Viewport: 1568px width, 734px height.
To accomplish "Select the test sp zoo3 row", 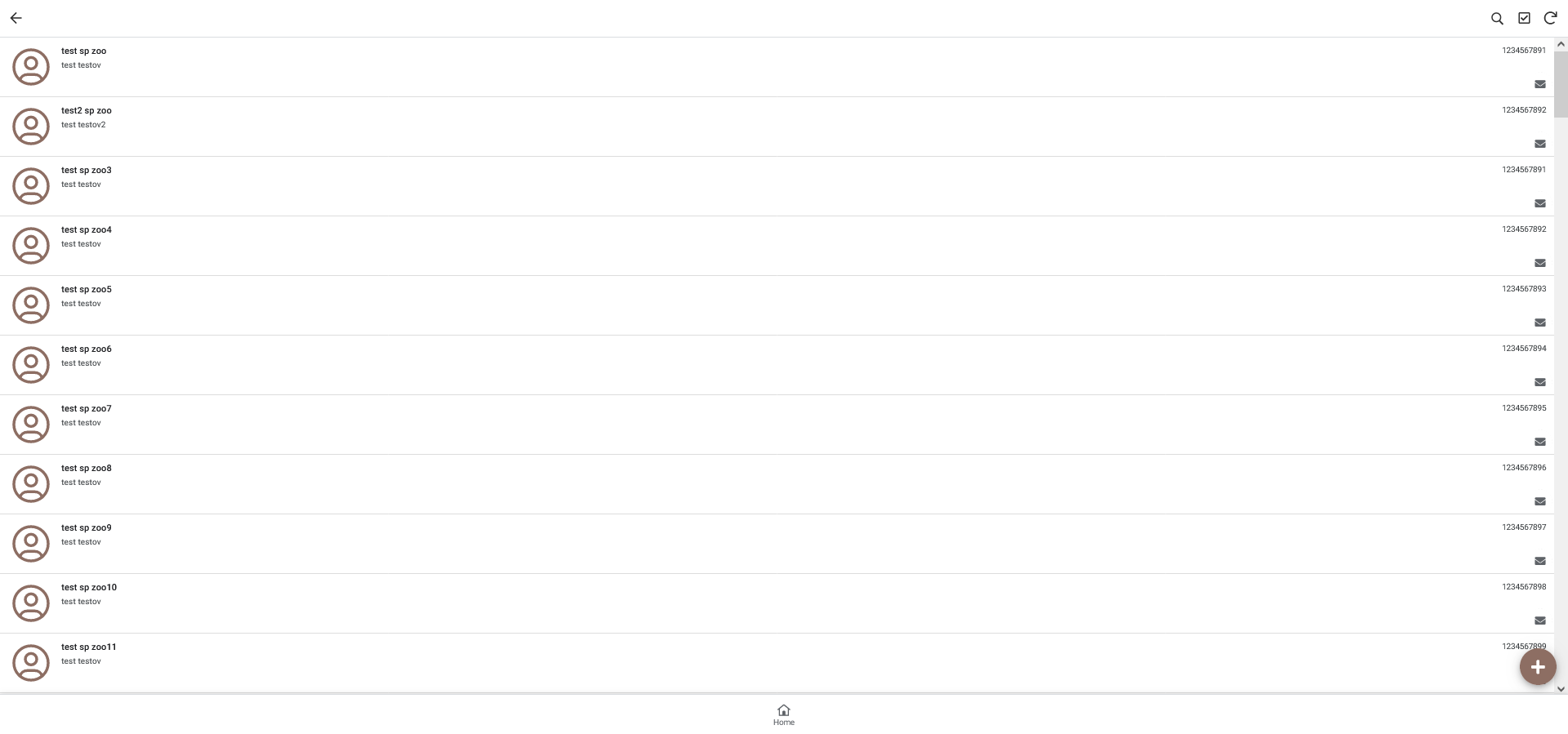I will pyautogui.click(x=86, y=171).
